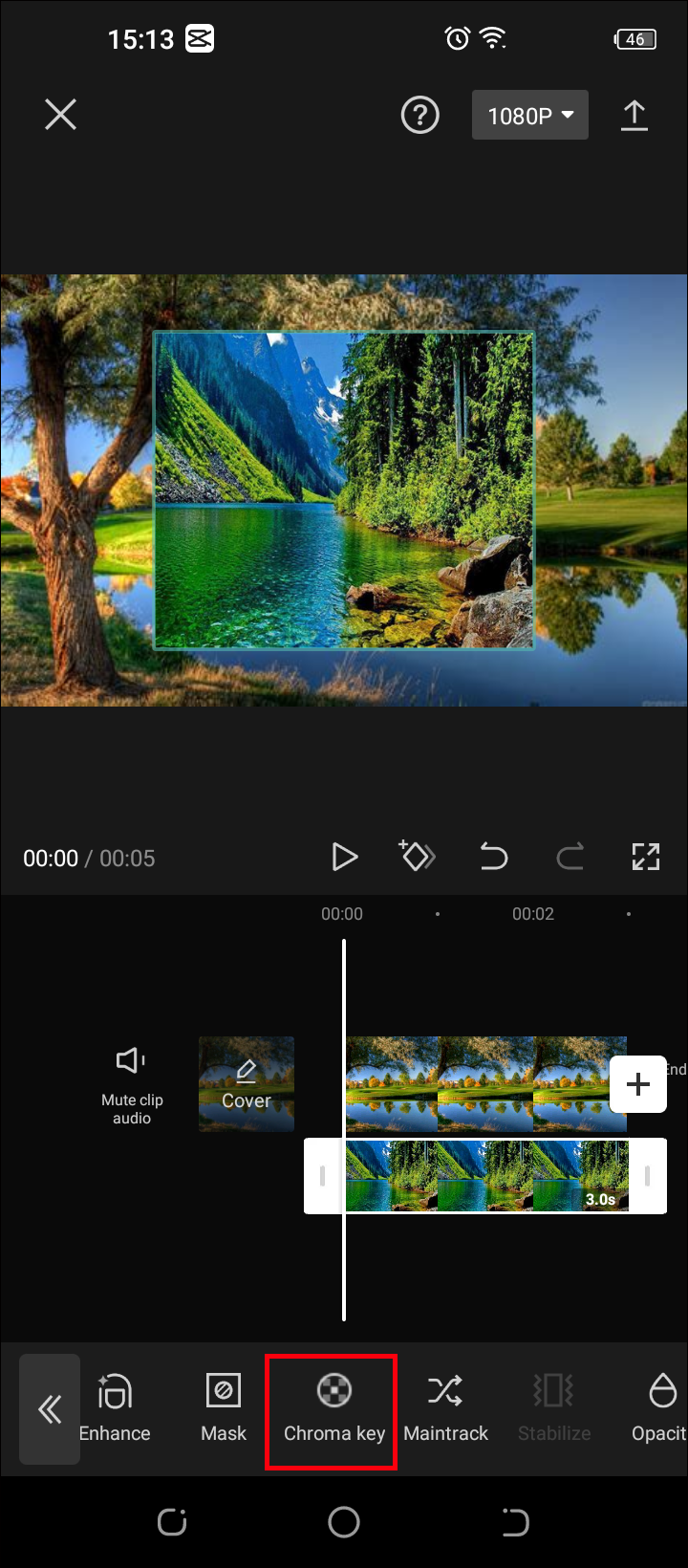Viewport: 688px width, 1568px height.
Task: Mute clip audio
Action: pyautogui.click(x=132, y=1085)
